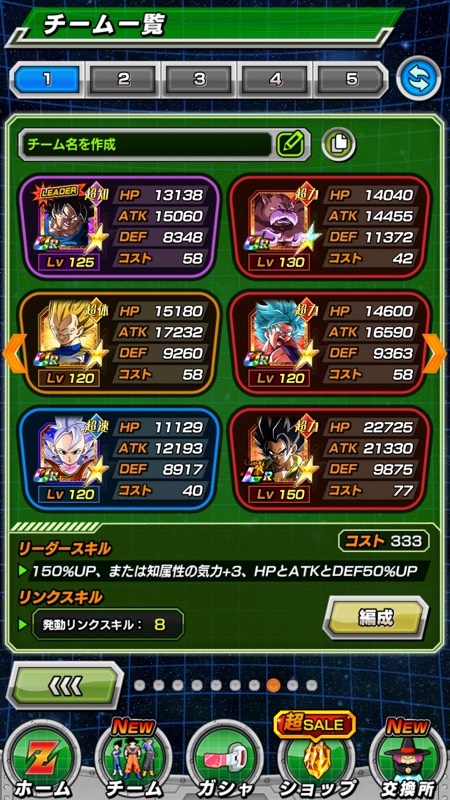
Task: Switch to team tab 2
Action: point(123,80)
